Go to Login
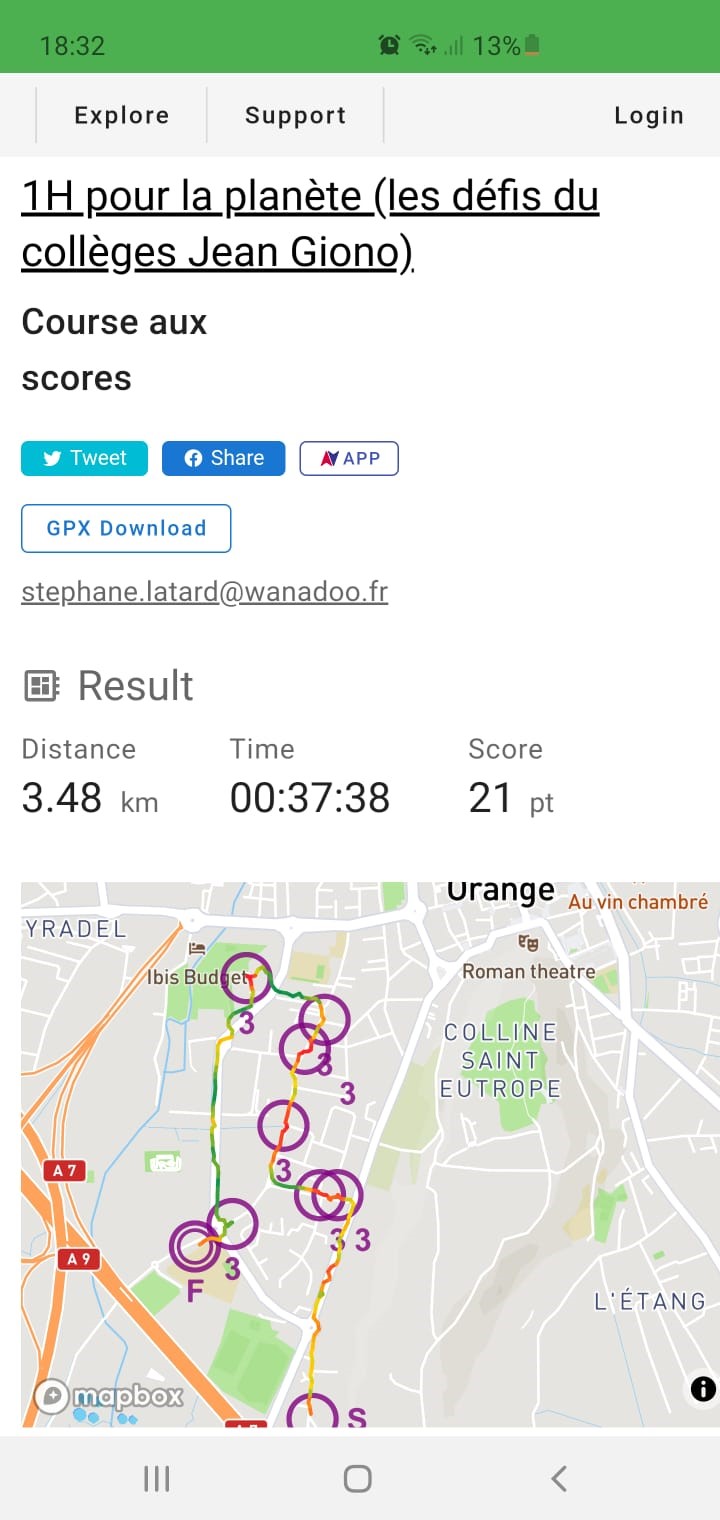720x1520 pixels. pos(648,115)
